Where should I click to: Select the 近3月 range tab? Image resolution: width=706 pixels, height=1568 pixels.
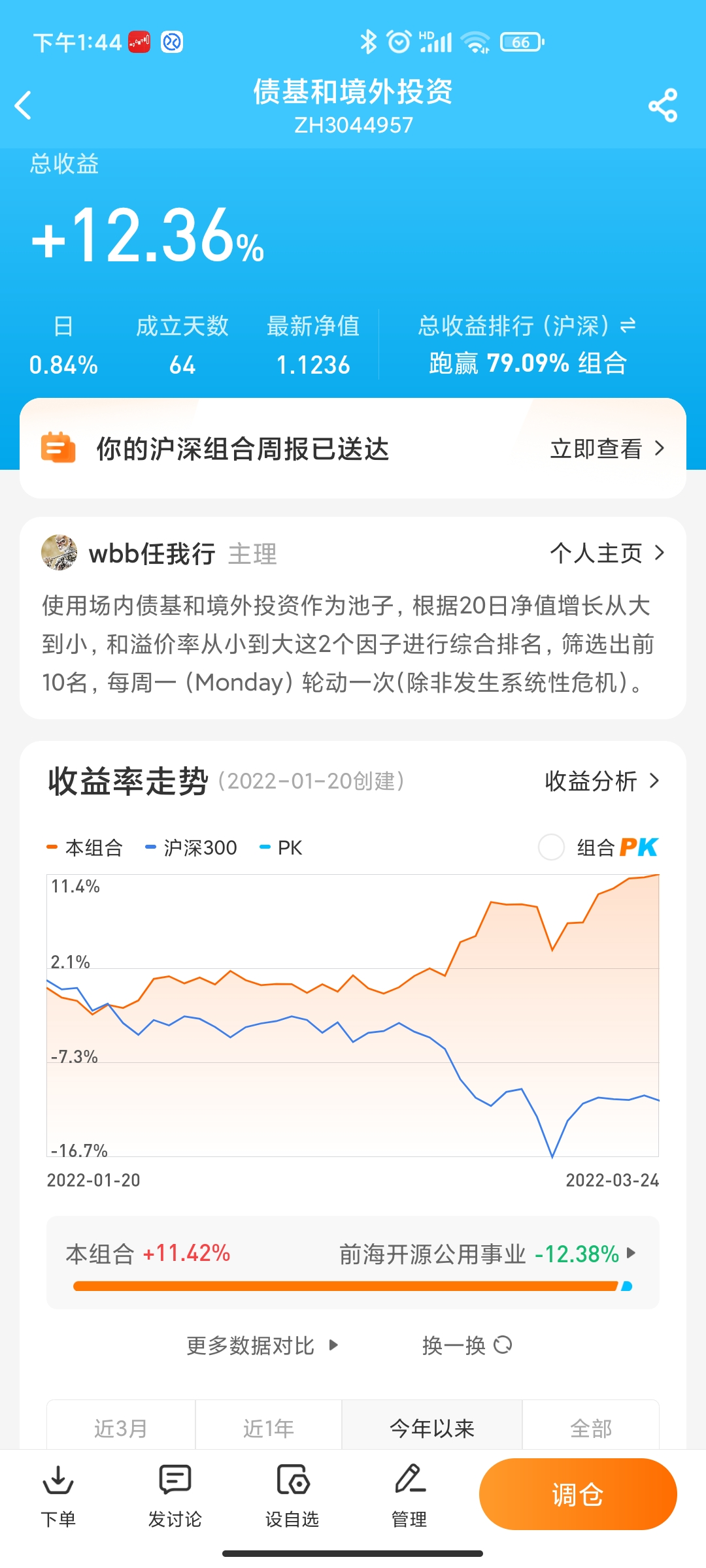(x=121, y=1428)
